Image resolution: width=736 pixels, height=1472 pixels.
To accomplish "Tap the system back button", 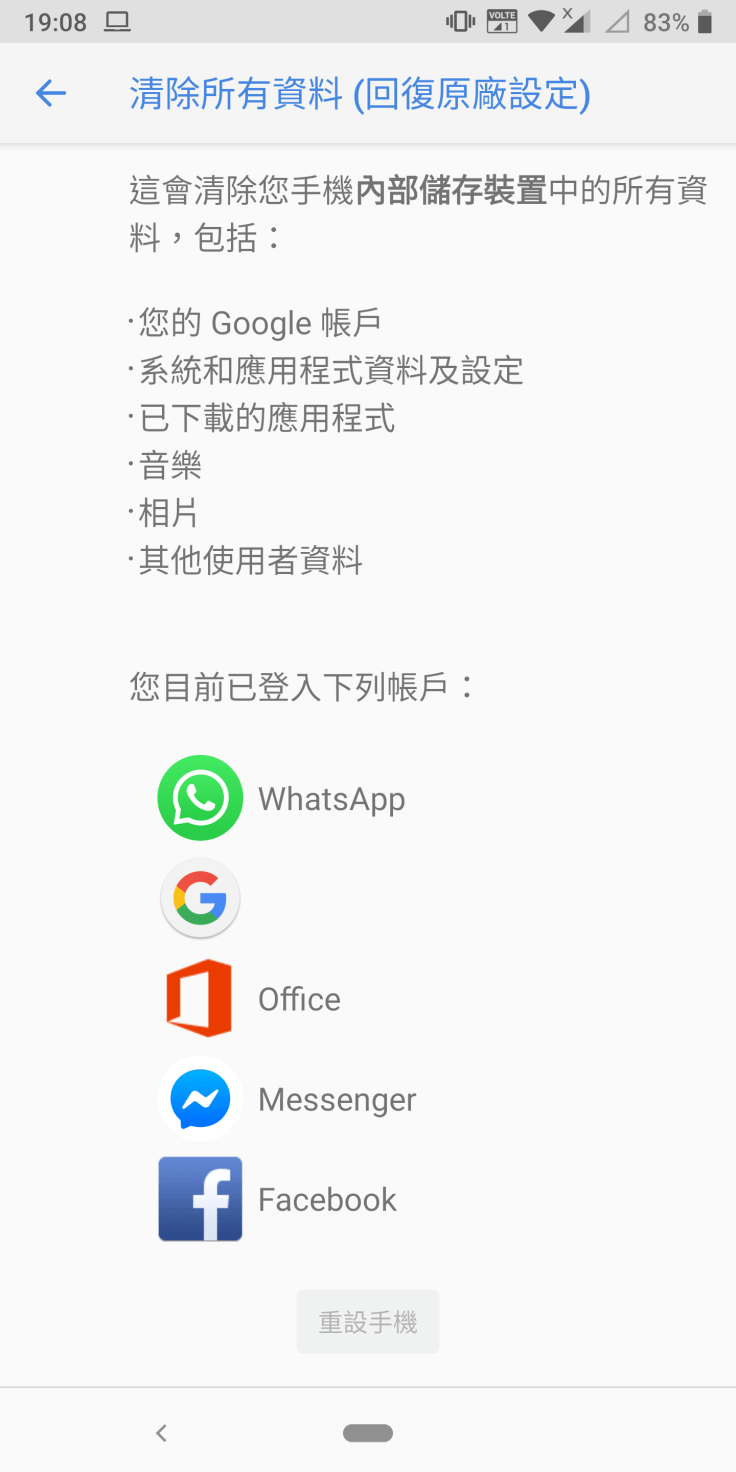I will pos(161,1433).
